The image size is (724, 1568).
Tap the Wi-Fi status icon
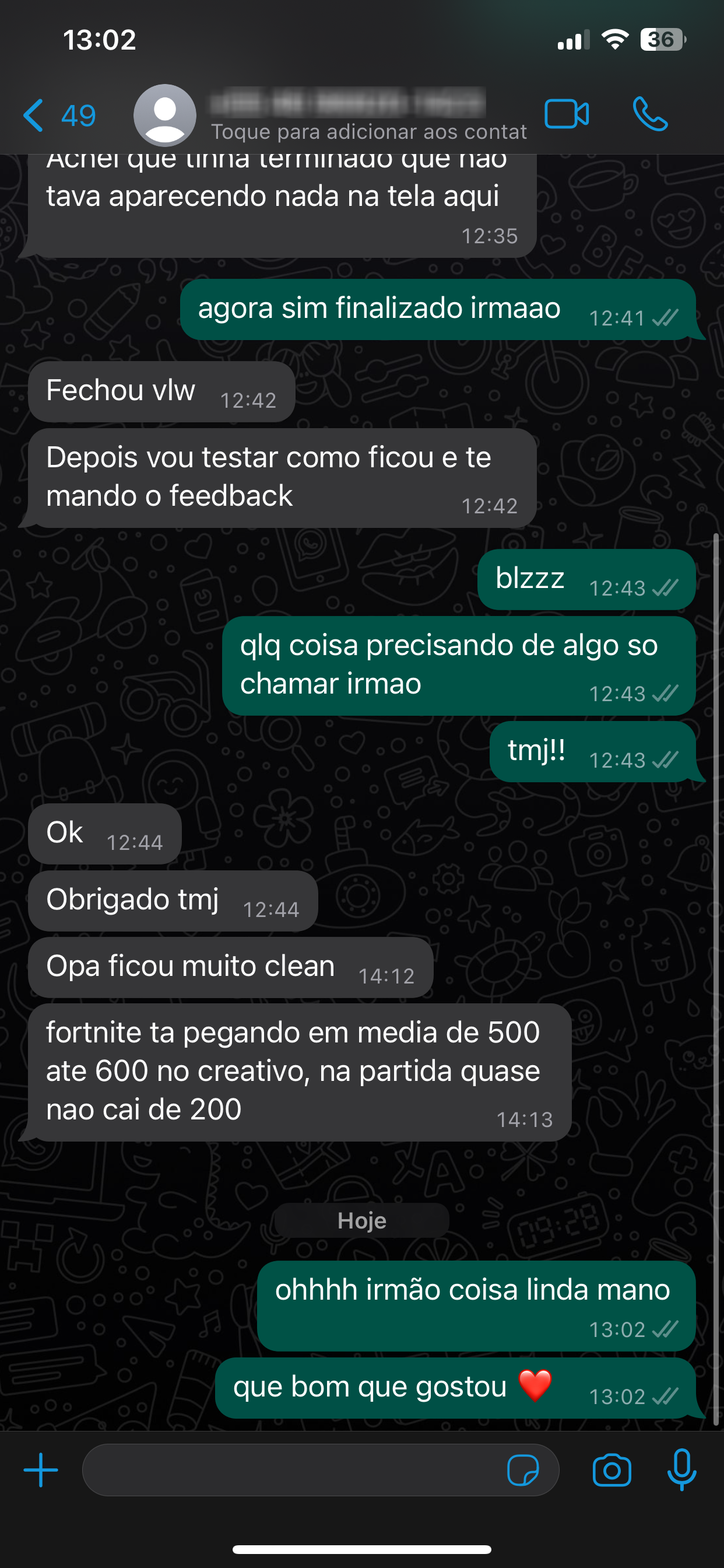pos(614,38)
